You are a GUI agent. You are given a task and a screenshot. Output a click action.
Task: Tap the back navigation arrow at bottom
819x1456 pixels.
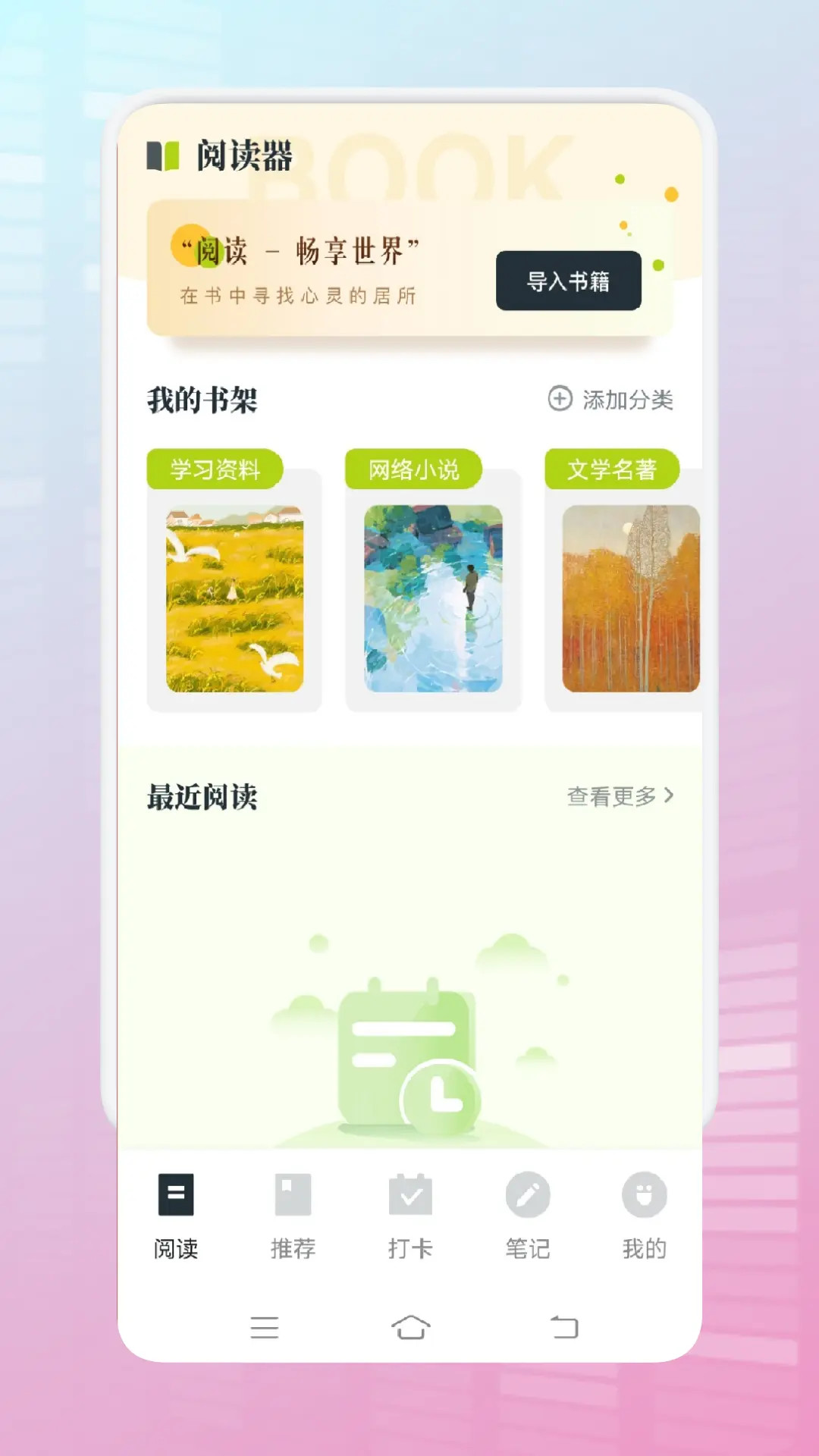coord(564,1329)
